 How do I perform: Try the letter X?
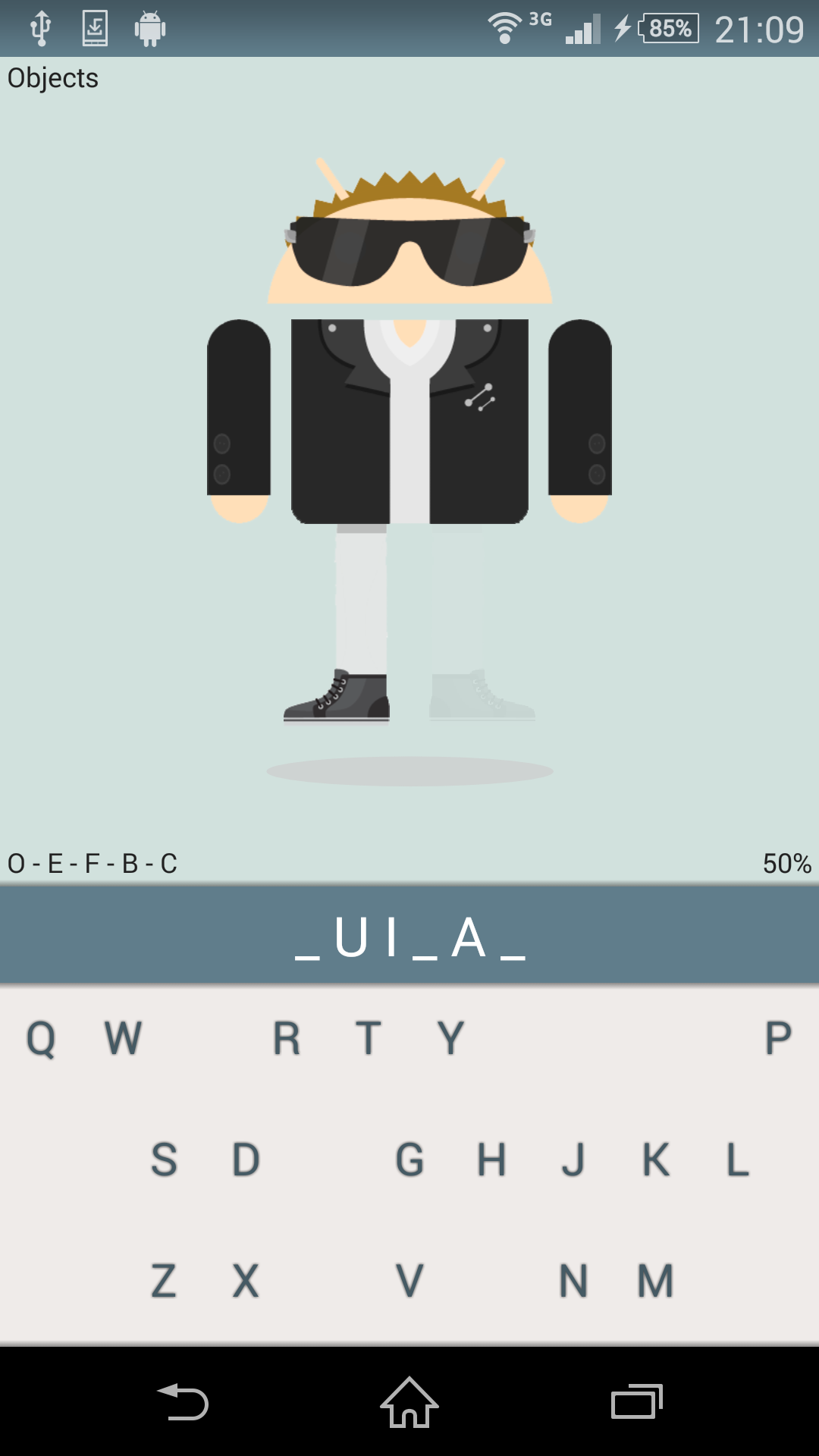pyautogui.click(x=246, y=1281)
